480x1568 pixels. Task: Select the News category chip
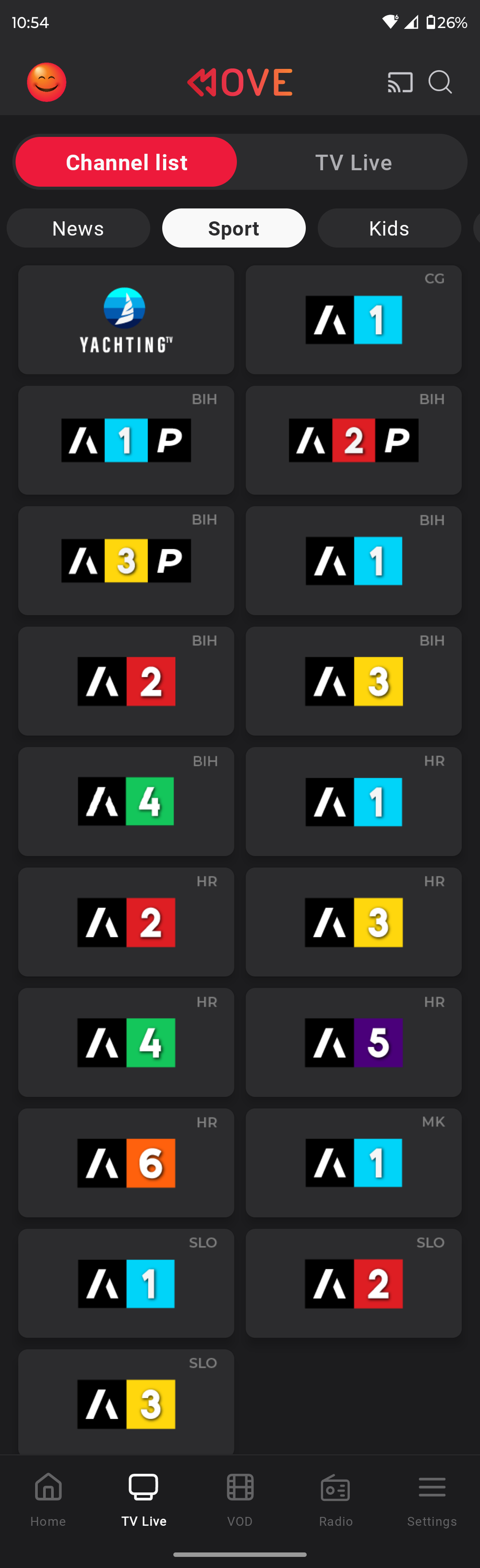click(79, 228)
